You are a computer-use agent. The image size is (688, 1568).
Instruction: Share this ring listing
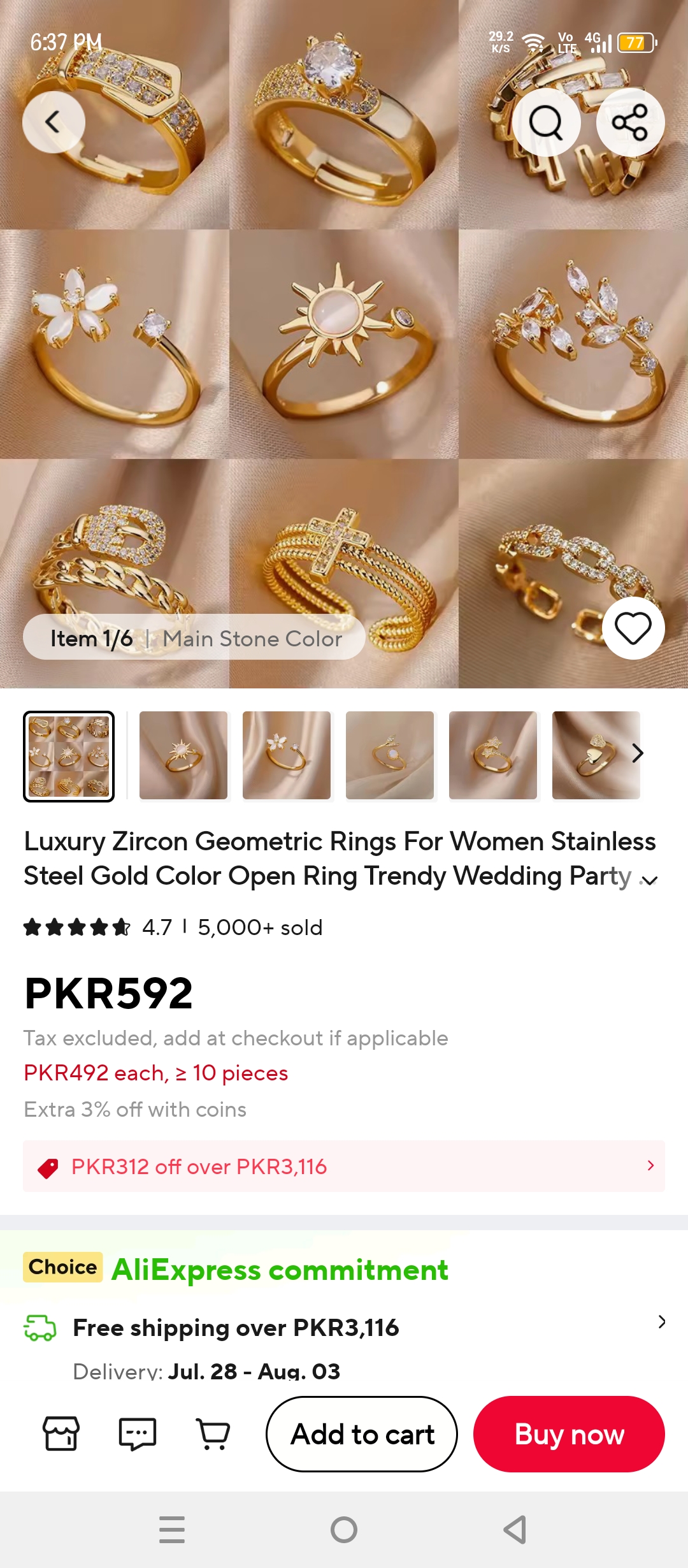click(x=630, y=122)
